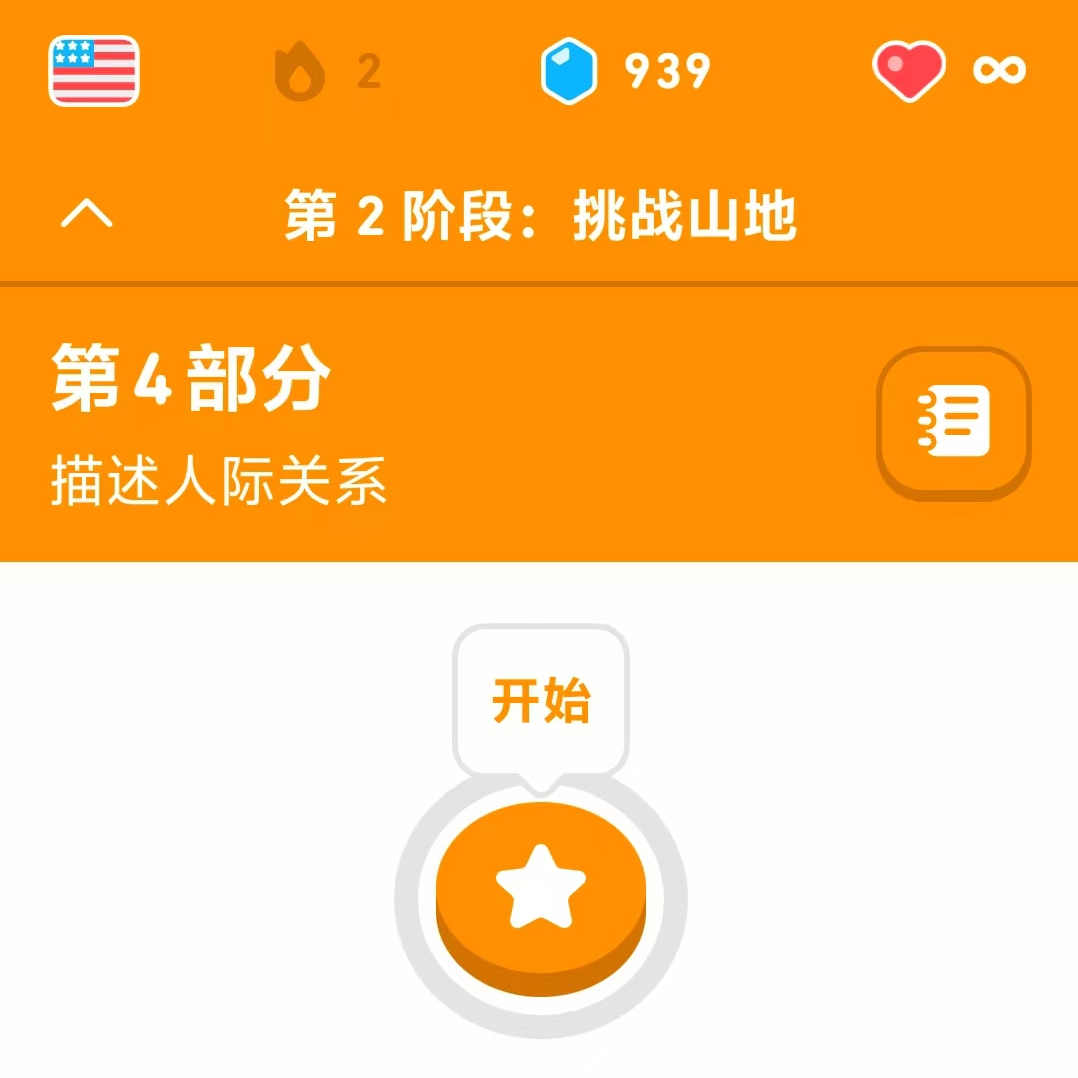Open the US flag course selector
Viewport: 1078px width, 1078px height.
[94, 70]
